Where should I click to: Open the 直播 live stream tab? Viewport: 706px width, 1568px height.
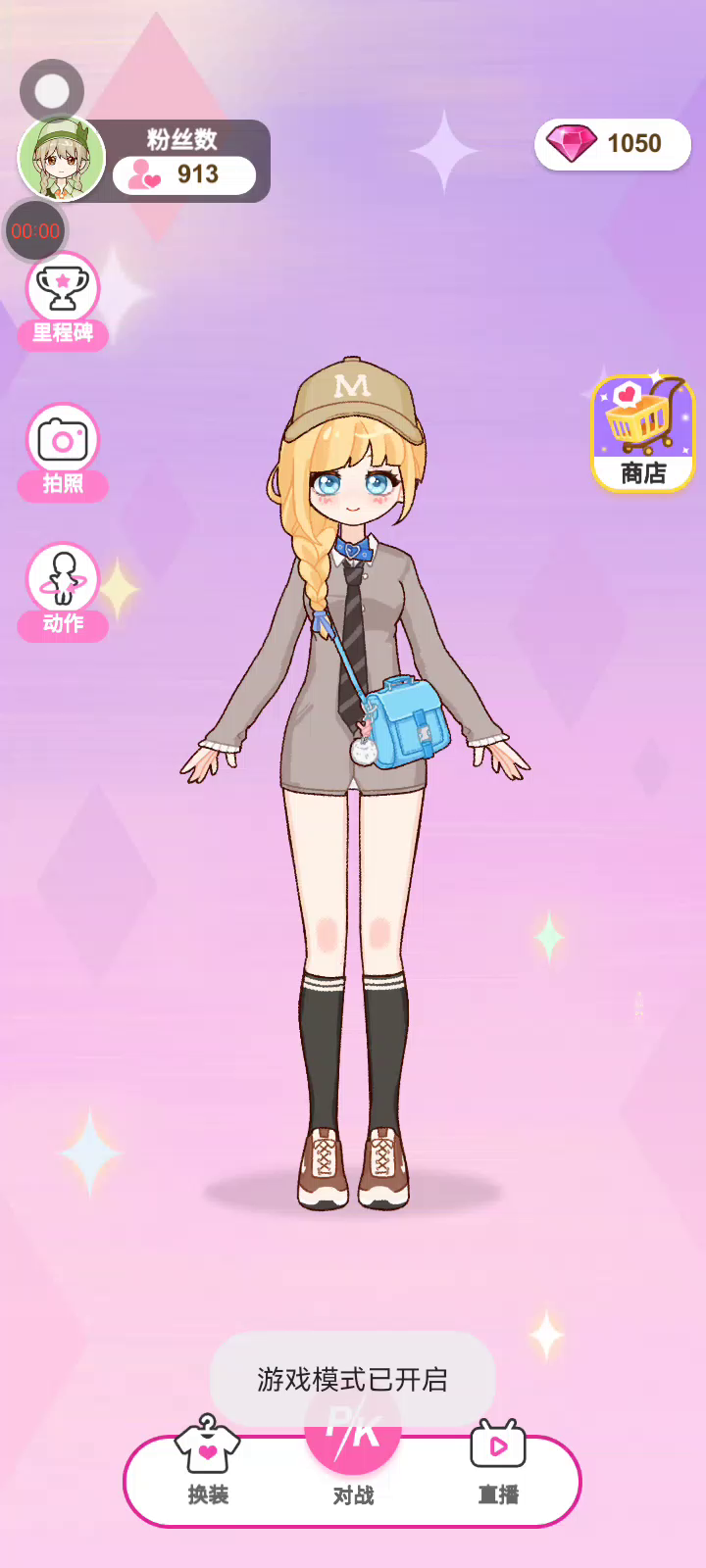click(x=498, y=1462)
